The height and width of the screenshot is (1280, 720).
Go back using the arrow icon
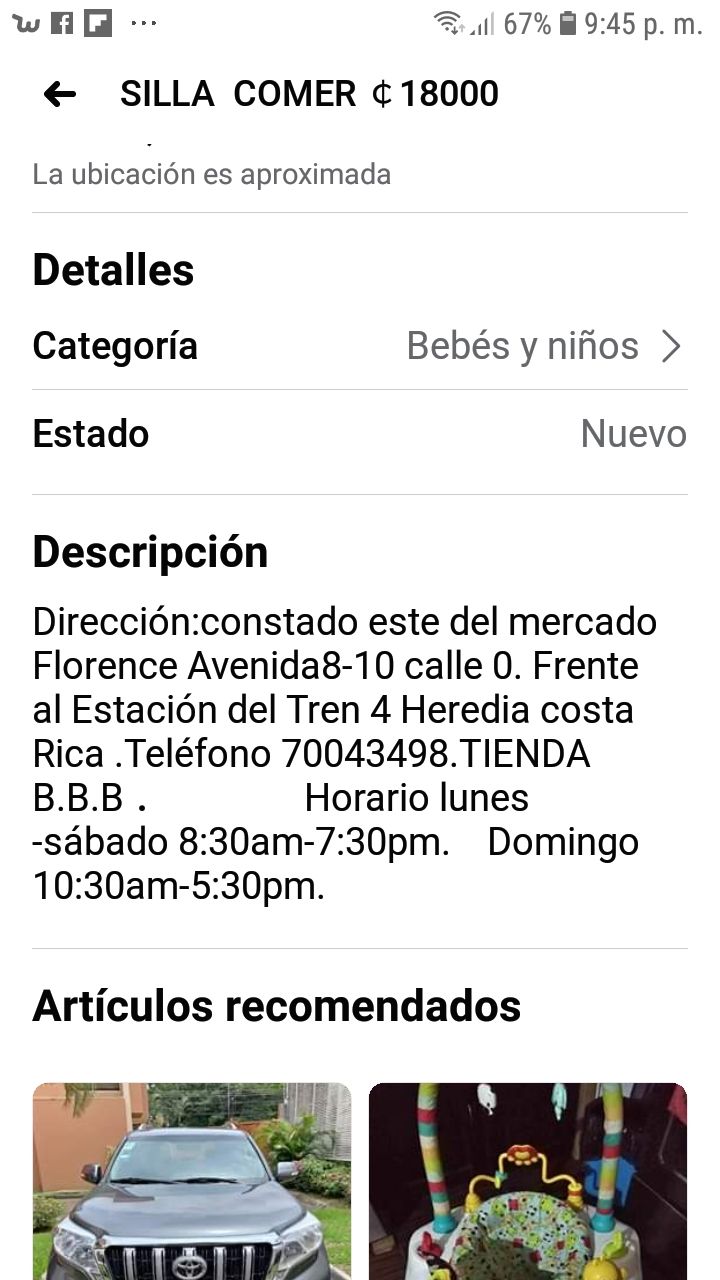pyautogui.click(x=60, y=94)
